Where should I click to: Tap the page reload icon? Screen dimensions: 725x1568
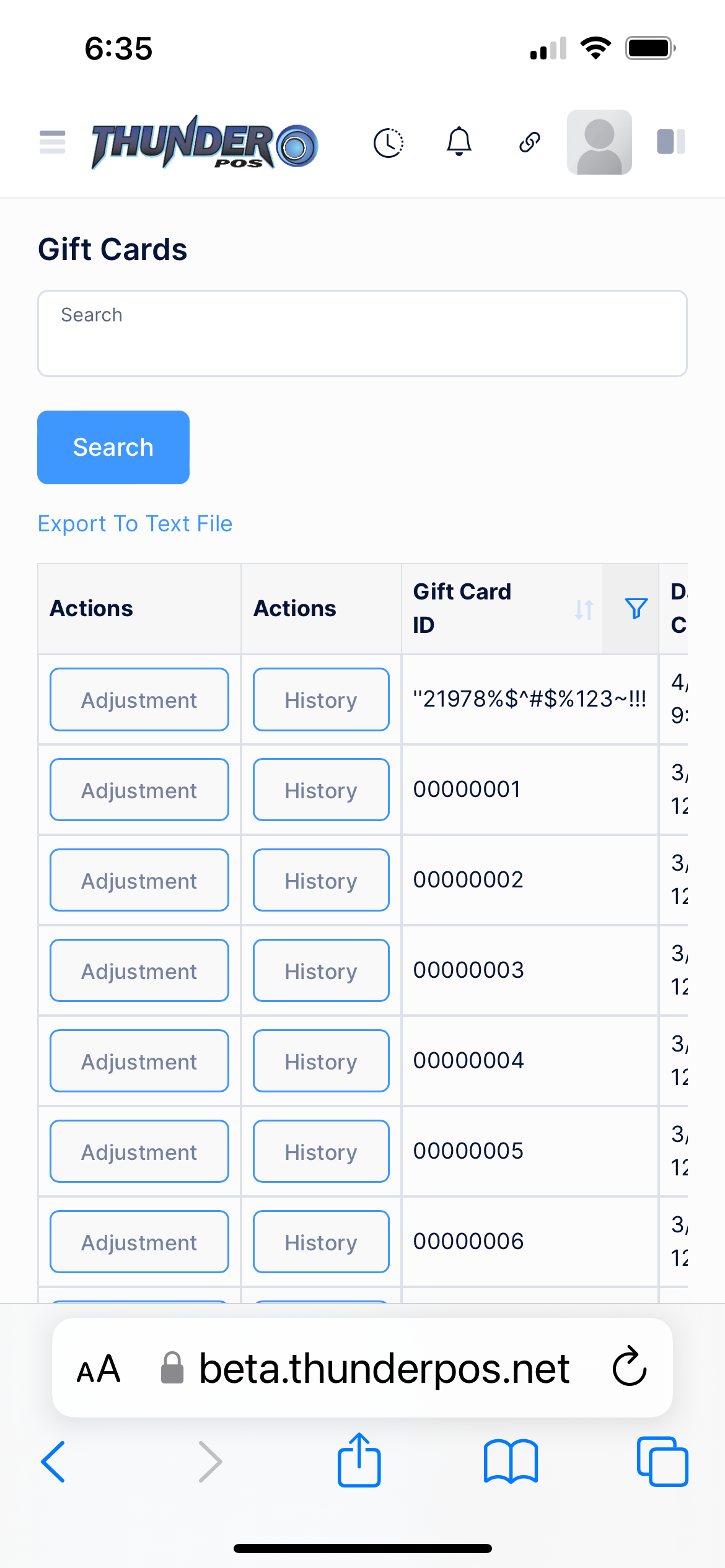(628, 1368)
